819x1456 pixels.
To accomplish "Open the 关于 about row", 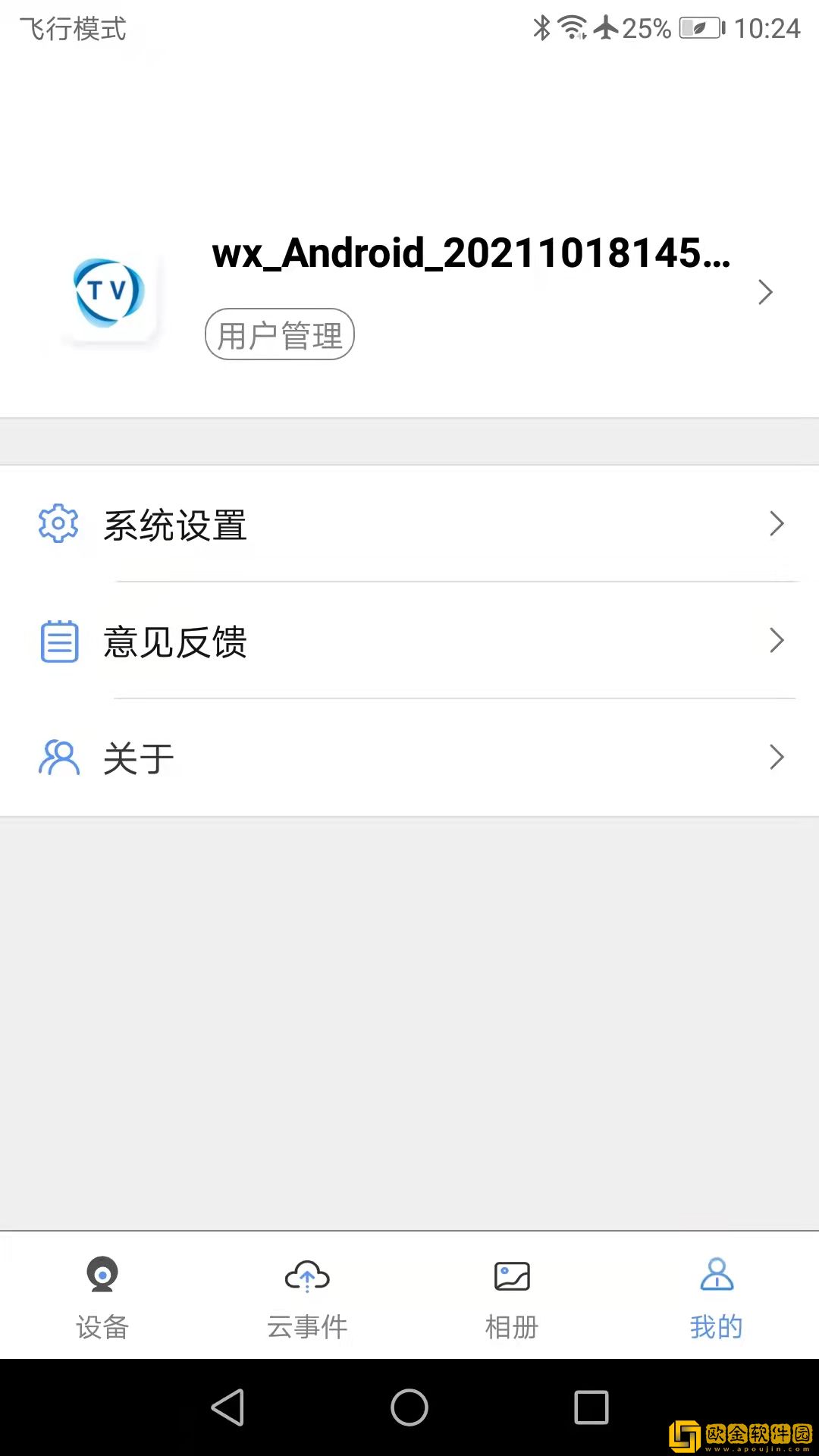I will 409,758.
